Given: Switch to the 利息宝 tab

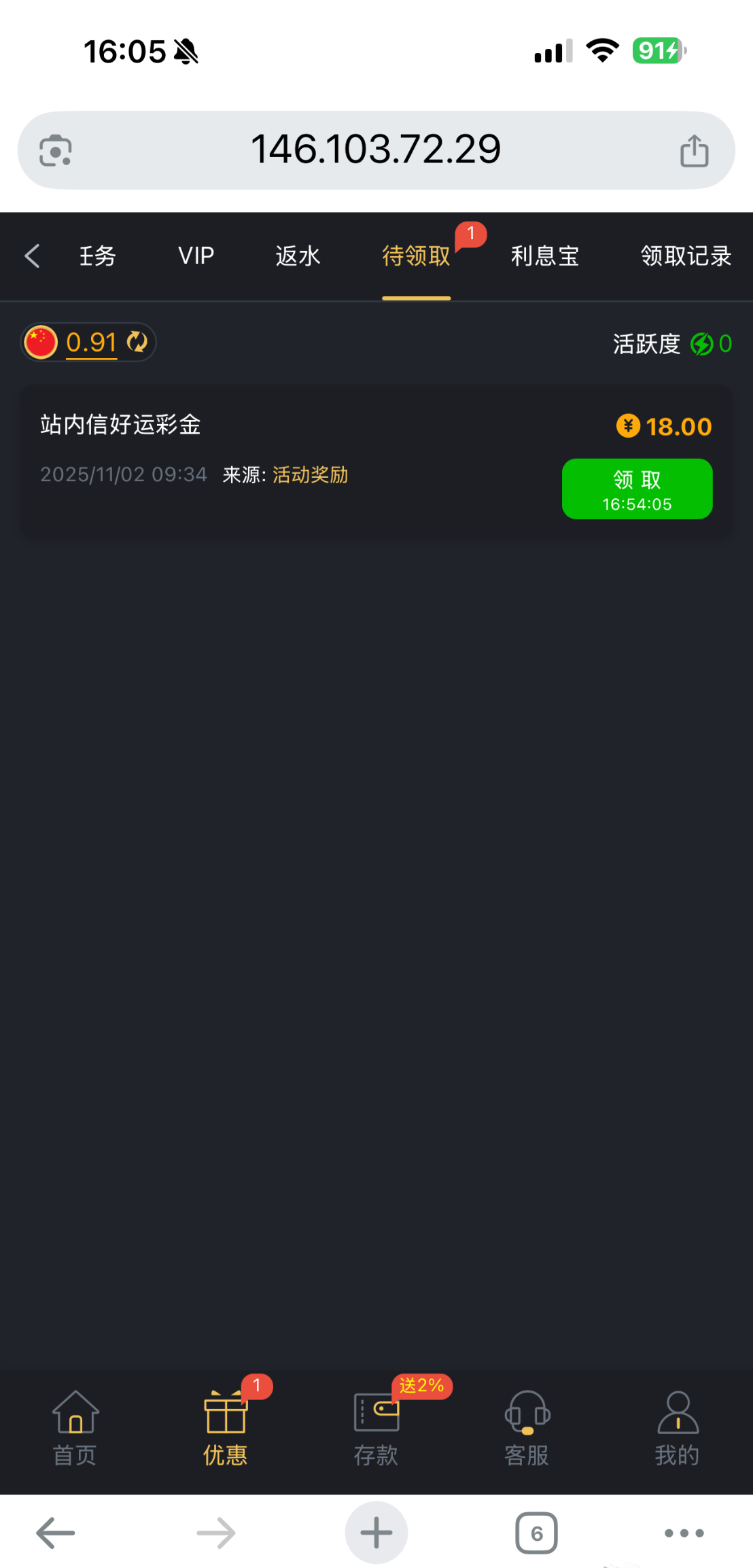Looking at the screenshot, I should 544,256.
